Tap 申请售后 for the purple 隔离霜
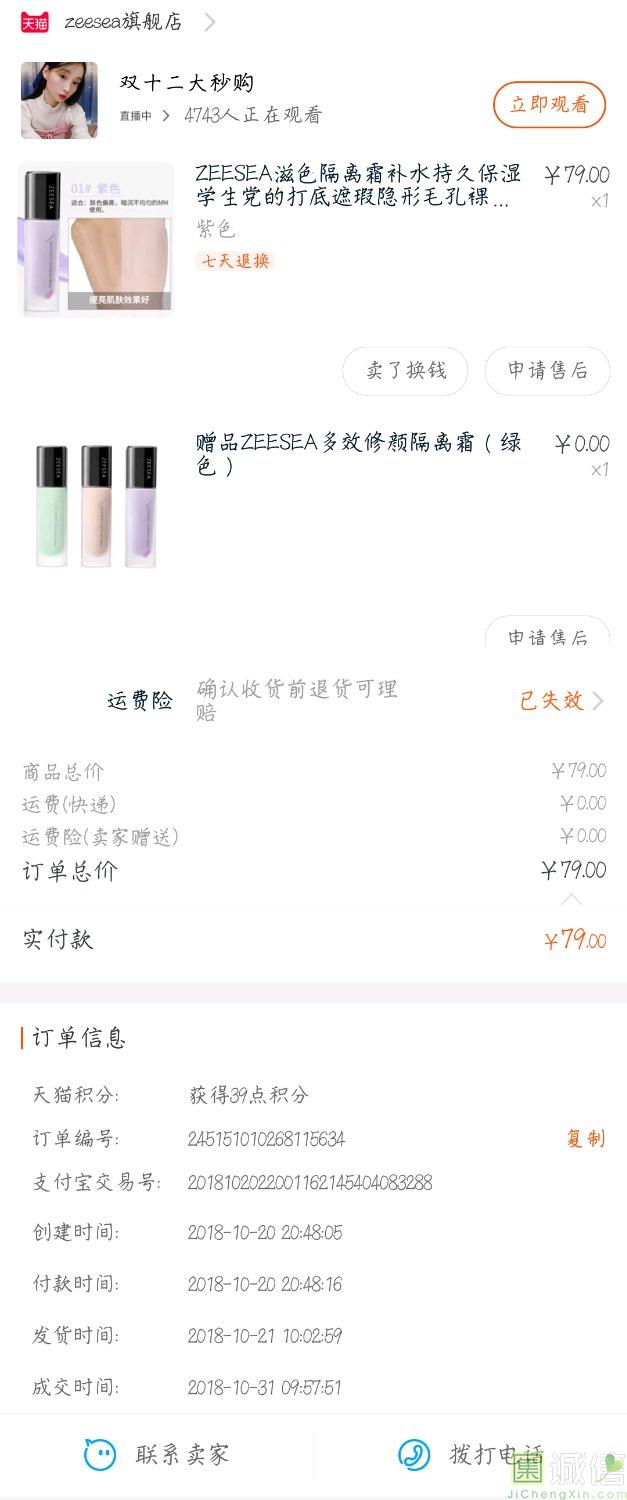This screenshot has height=1500, width=627. [547, 371]
